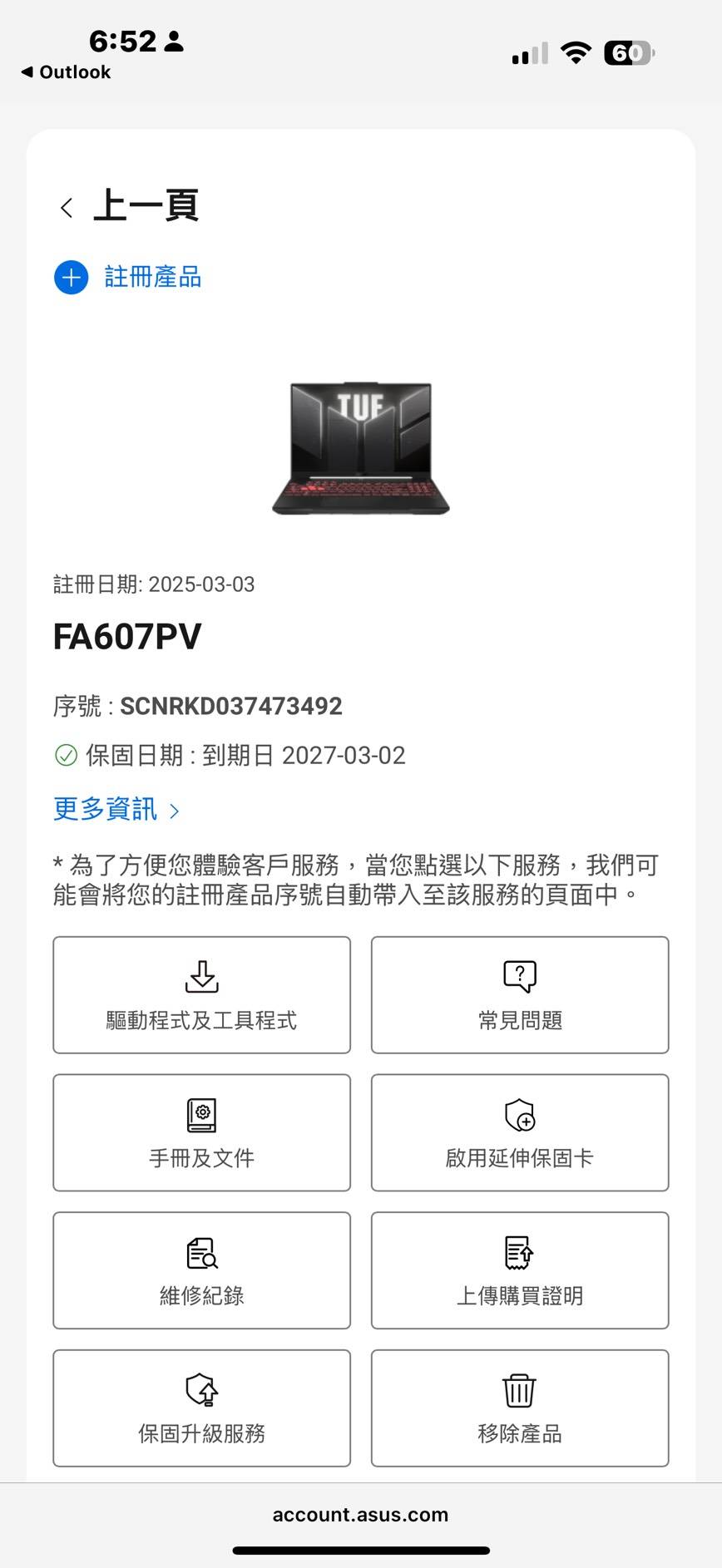Image resolution: width=722 pixels, height=1568 pixels.
Task: Tap the account.asus.com address bar
Action: point(360,1514)
